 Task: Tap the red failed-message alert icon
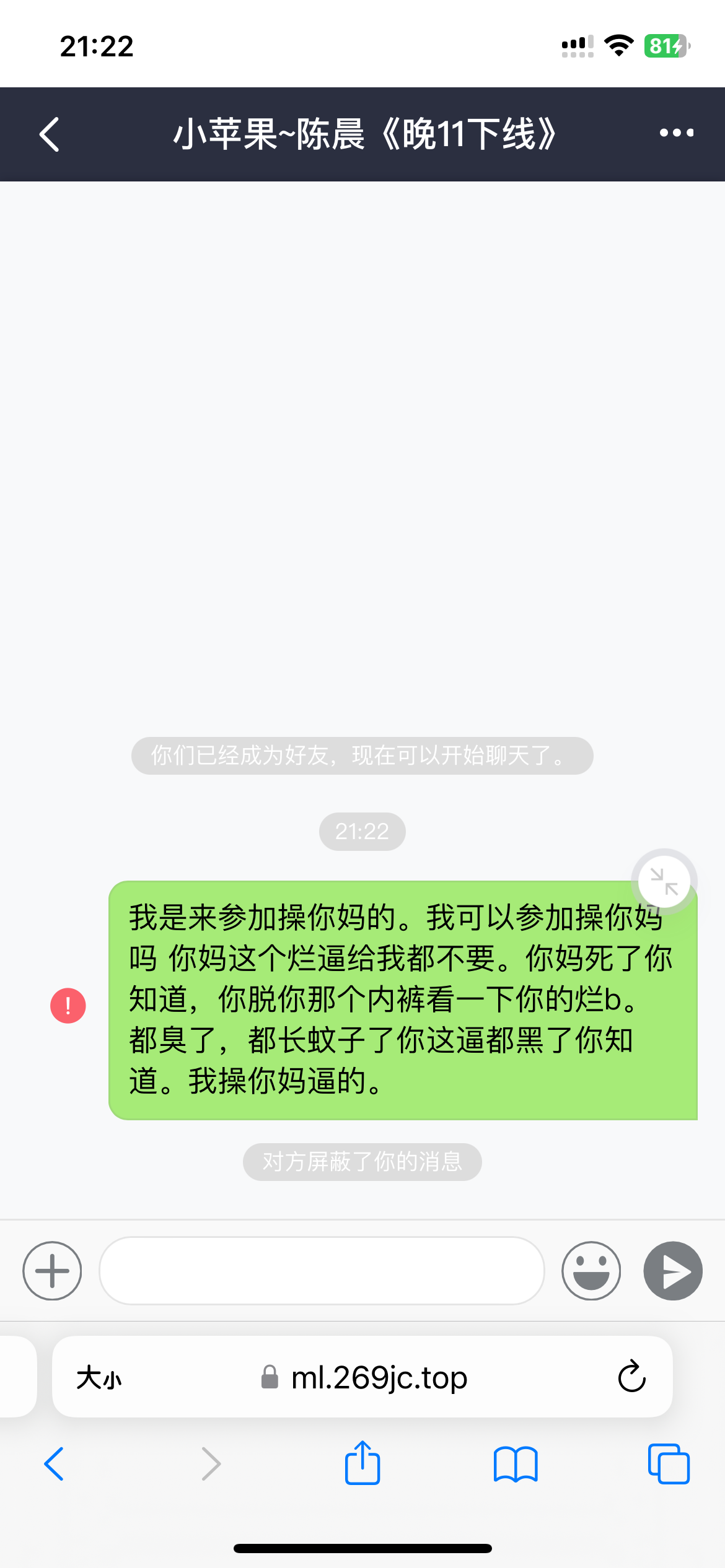(68, 1005)
